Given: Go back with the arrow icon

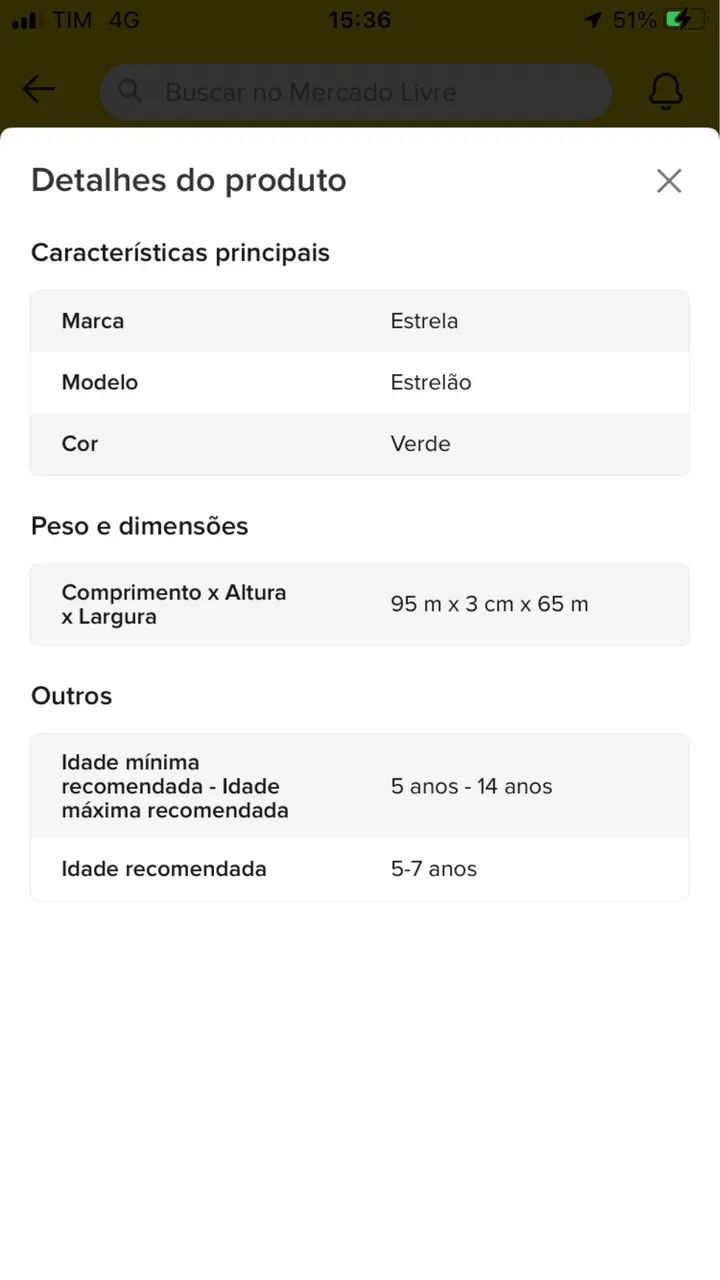Looking at the screenshot, I should click(39, 90).
